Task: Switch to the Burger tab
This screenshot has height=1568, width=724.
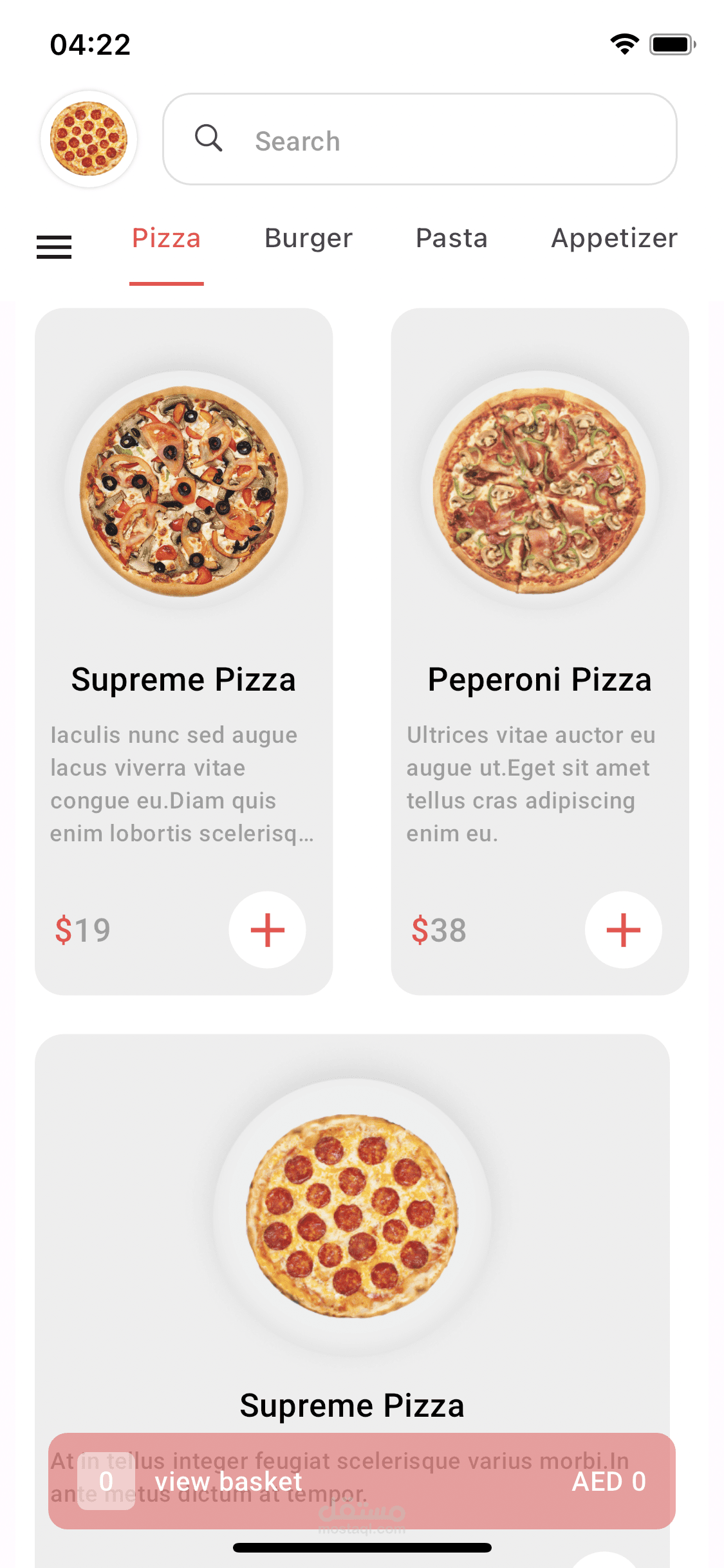Action: (308, 239)
